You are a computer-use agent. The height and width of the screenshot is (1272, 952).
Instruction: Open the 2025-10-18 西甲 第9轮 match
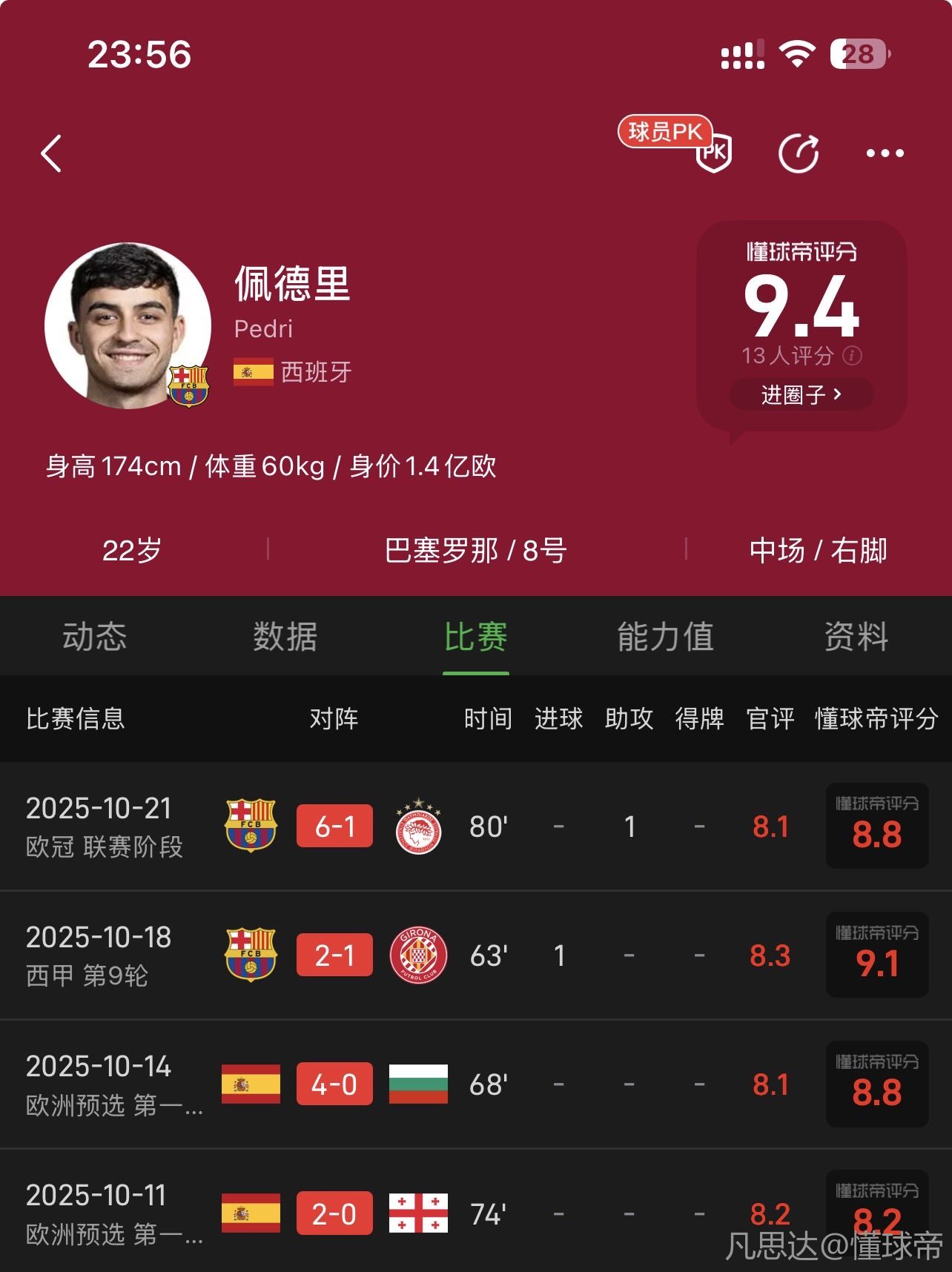(334, 955)
